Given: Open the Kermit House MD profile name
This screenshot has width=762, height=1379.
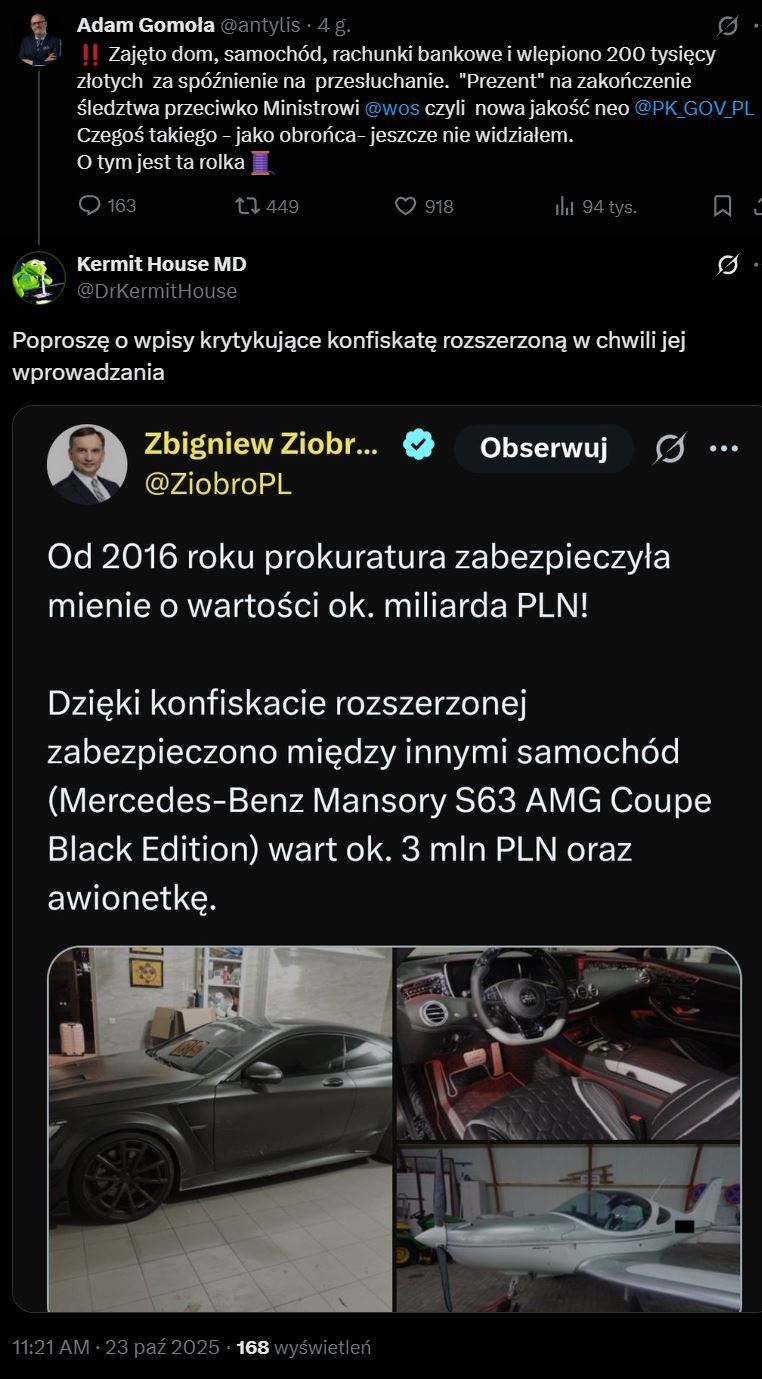Looking at the screenshot, I should pyautogui.click(x=161, y=264).
